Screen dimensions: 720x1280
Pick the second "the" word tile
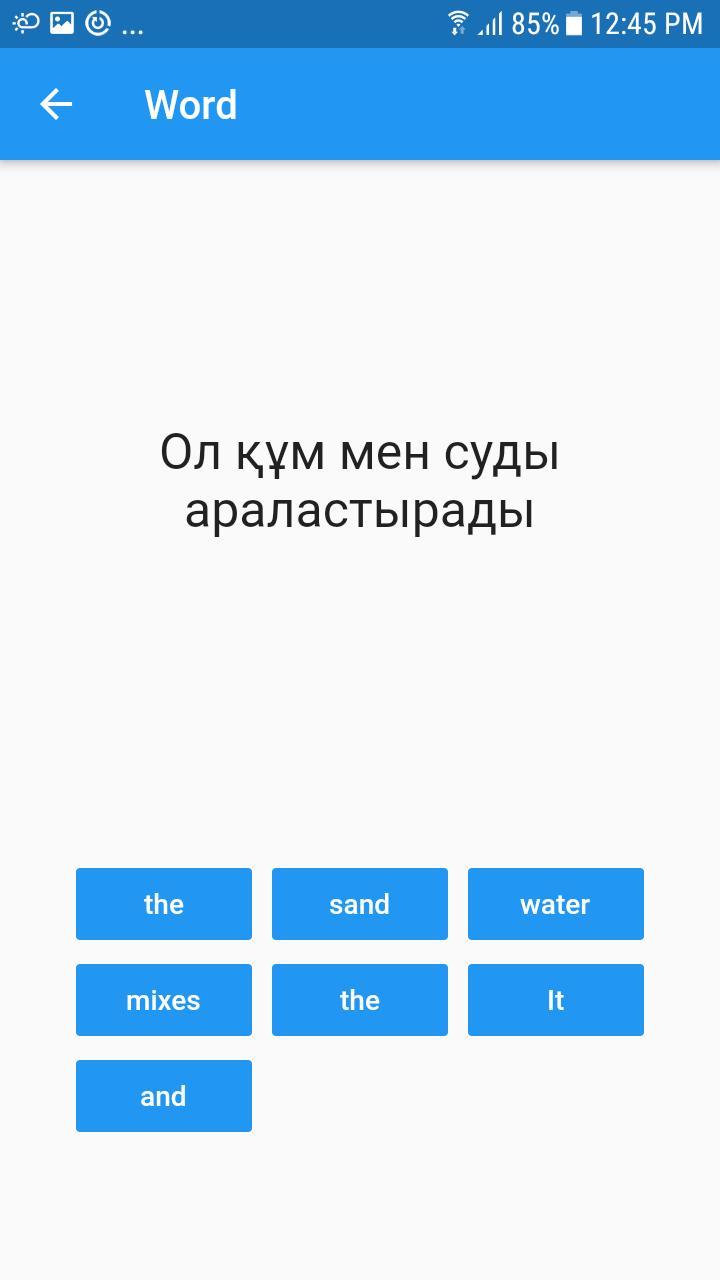point(359,999)
